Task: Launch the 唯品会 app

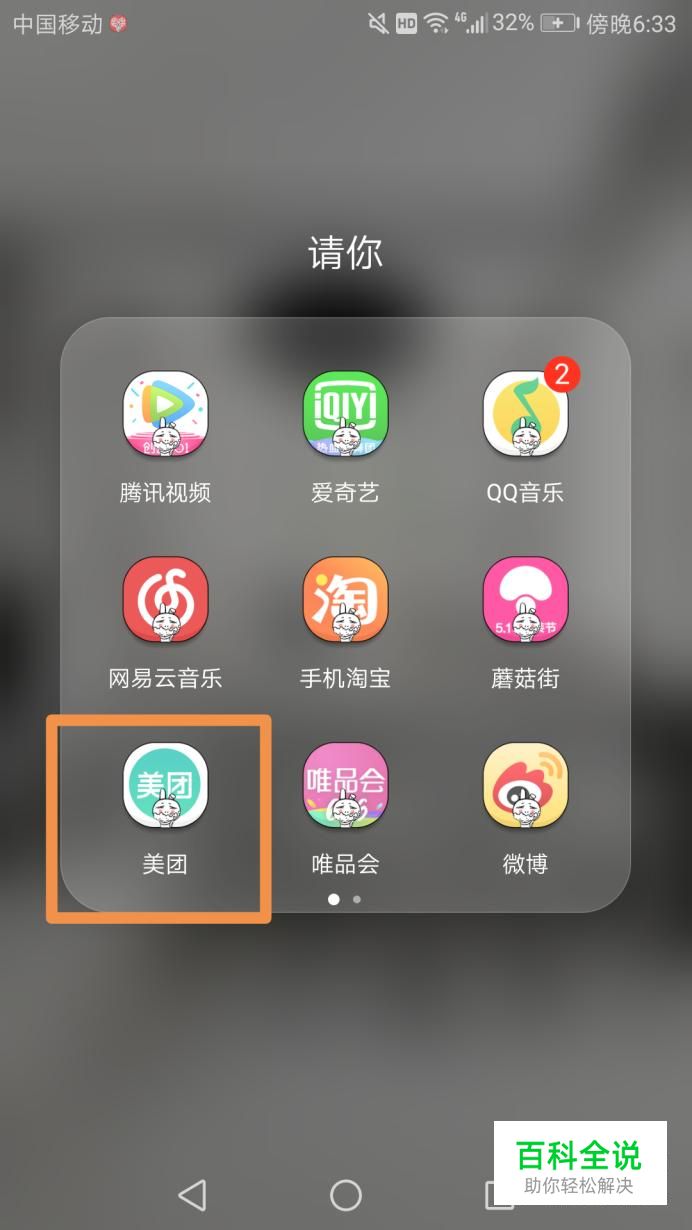Action: [x=345, y=786]
